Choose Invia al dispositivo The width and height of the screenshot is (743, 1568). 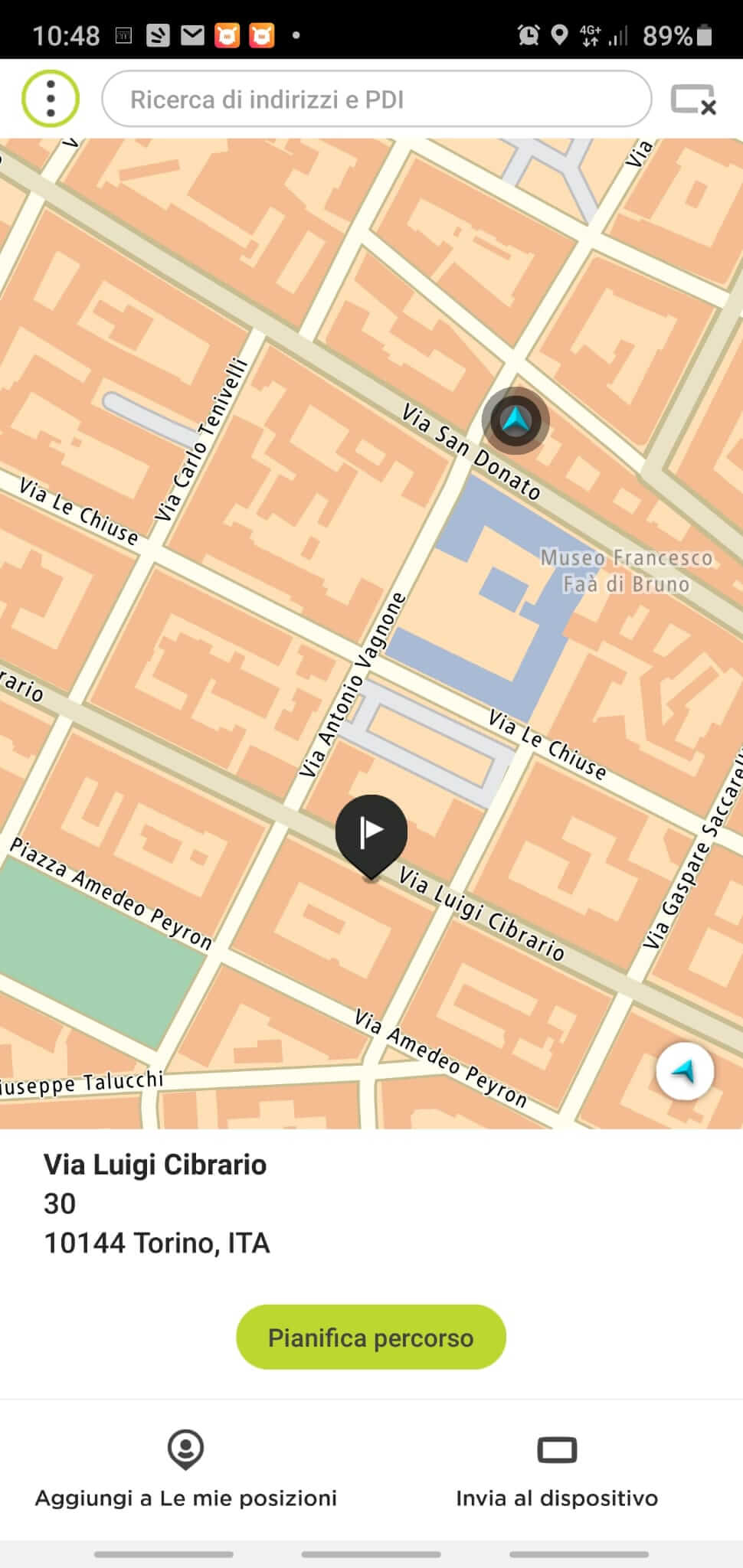557,1470
